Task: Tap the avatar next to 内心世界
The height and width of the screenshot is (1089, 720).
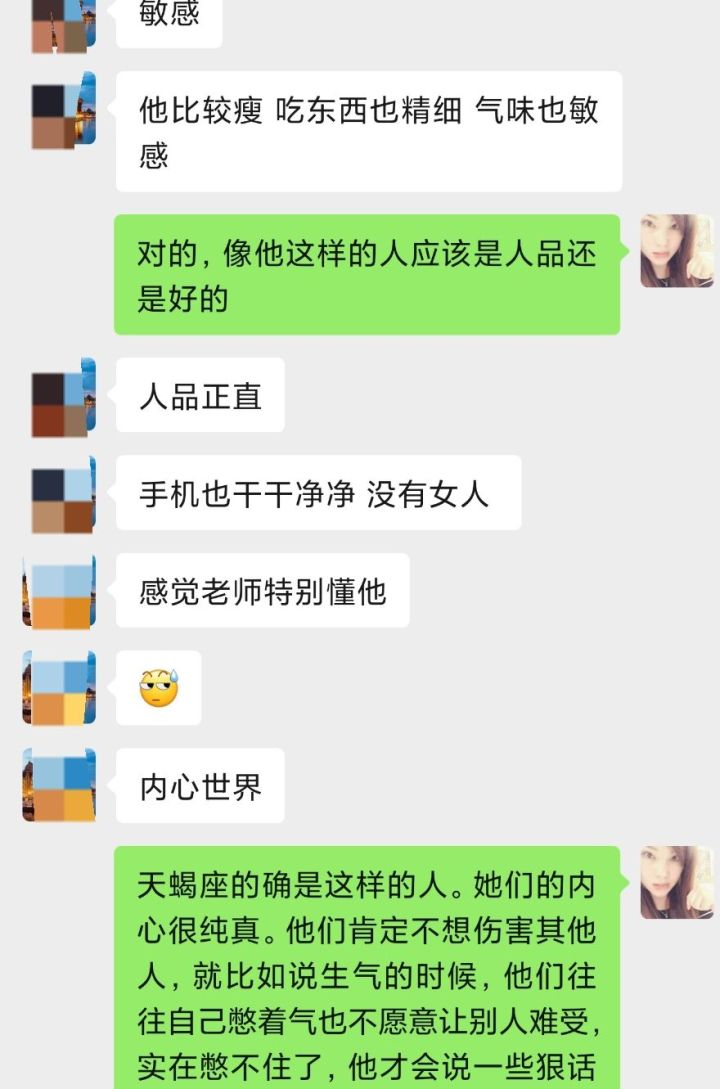Action: click(x=62, y=783)
